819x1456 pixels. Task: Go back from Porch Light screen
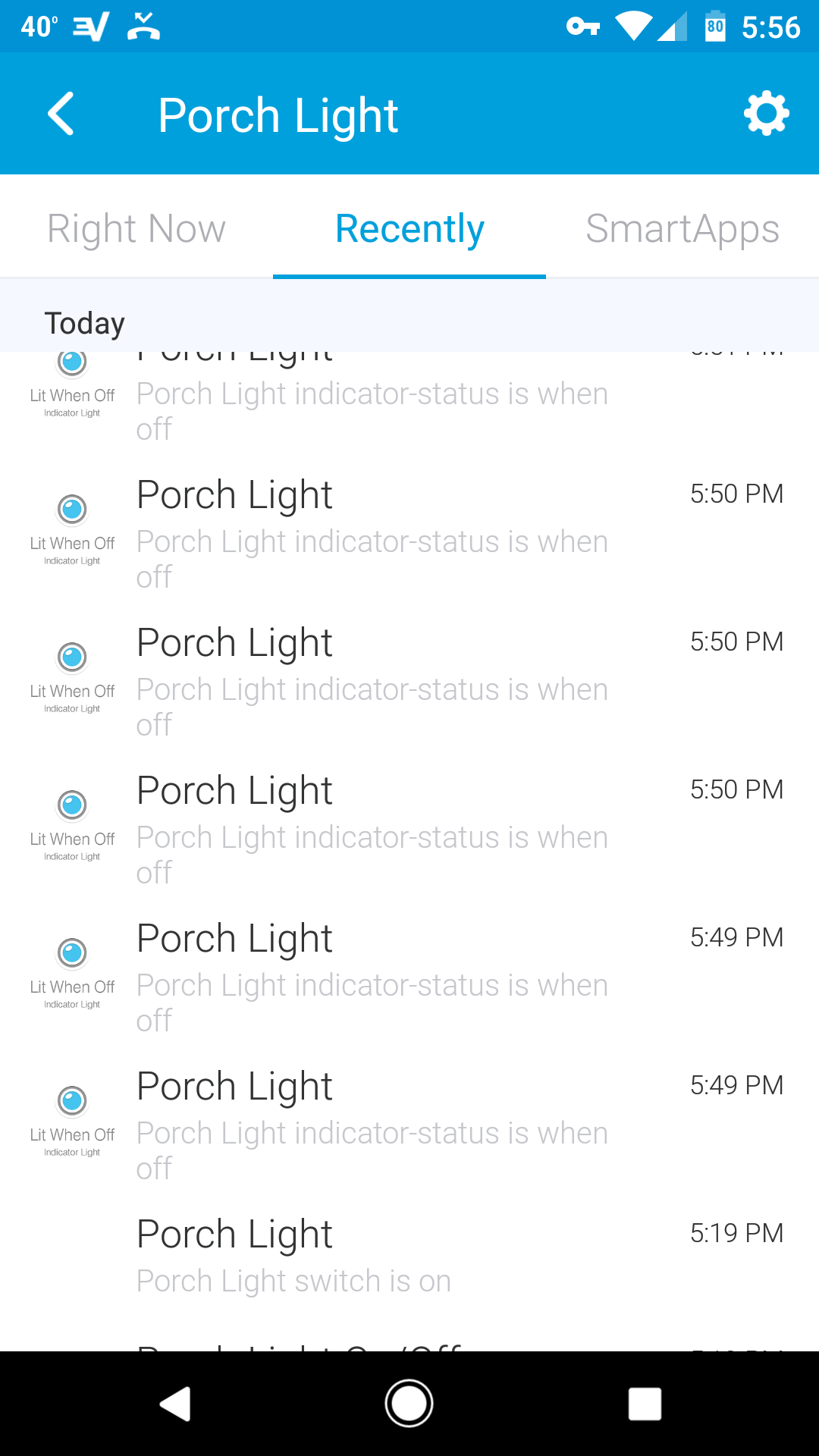[x=61, y=114]
